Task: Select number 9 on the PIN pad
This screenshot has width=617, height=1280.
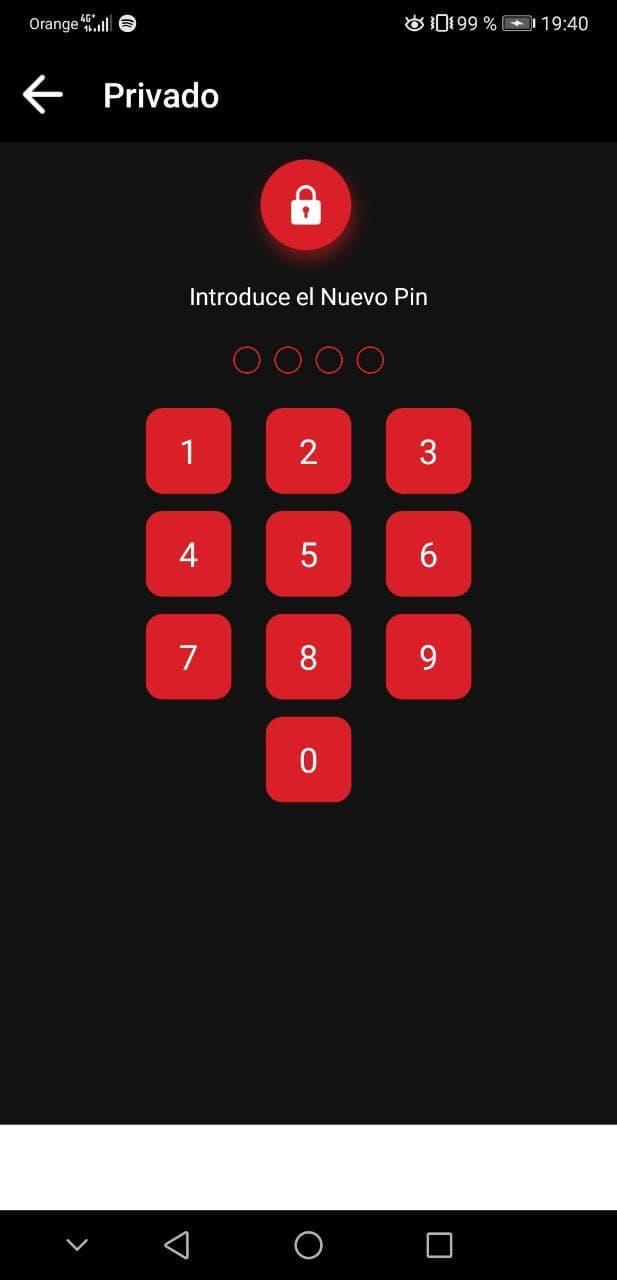Action: click(428, 657)
